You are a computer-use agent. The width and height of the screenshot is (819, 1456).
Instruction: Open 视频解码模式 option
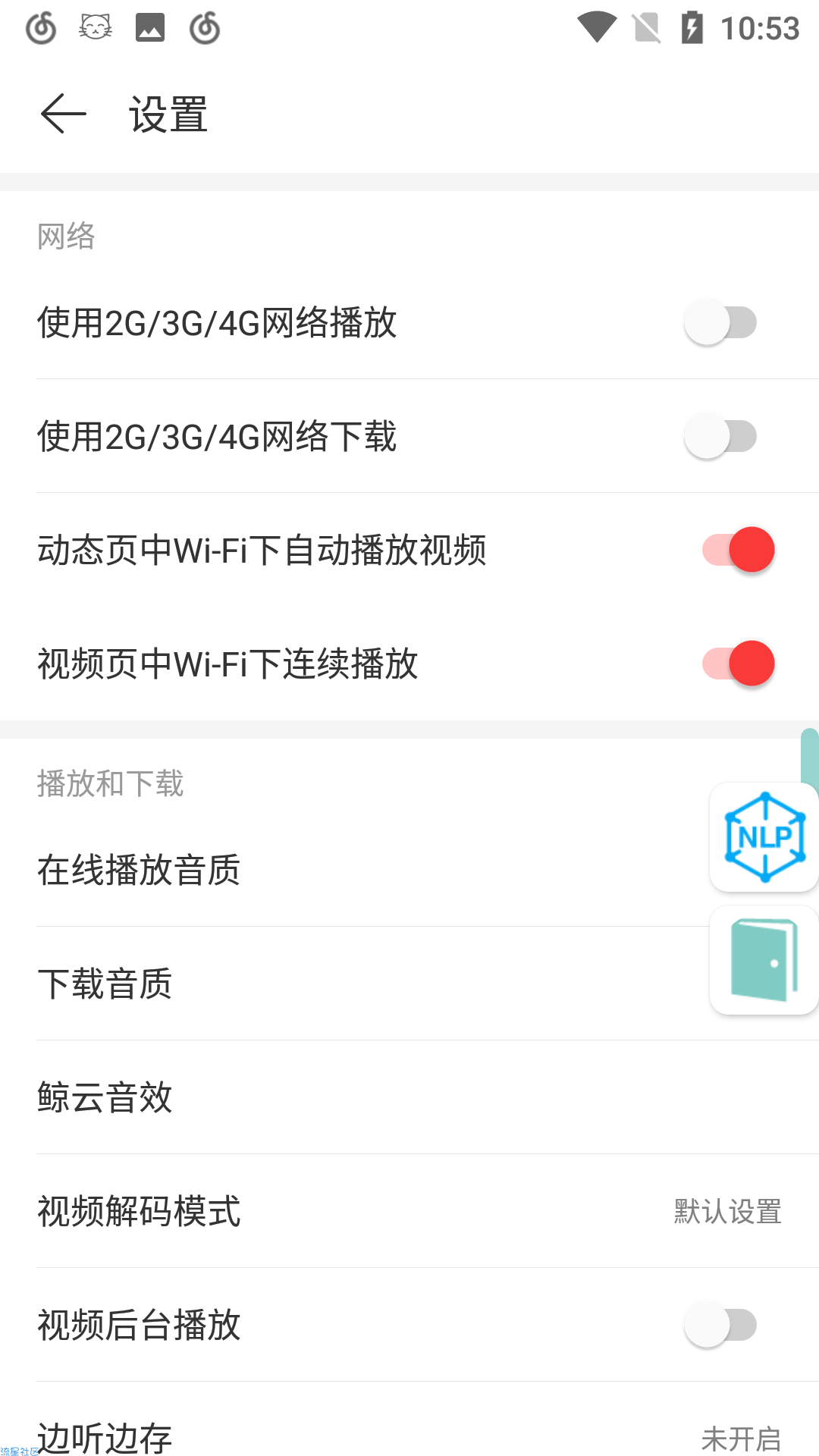point(409,1211)
